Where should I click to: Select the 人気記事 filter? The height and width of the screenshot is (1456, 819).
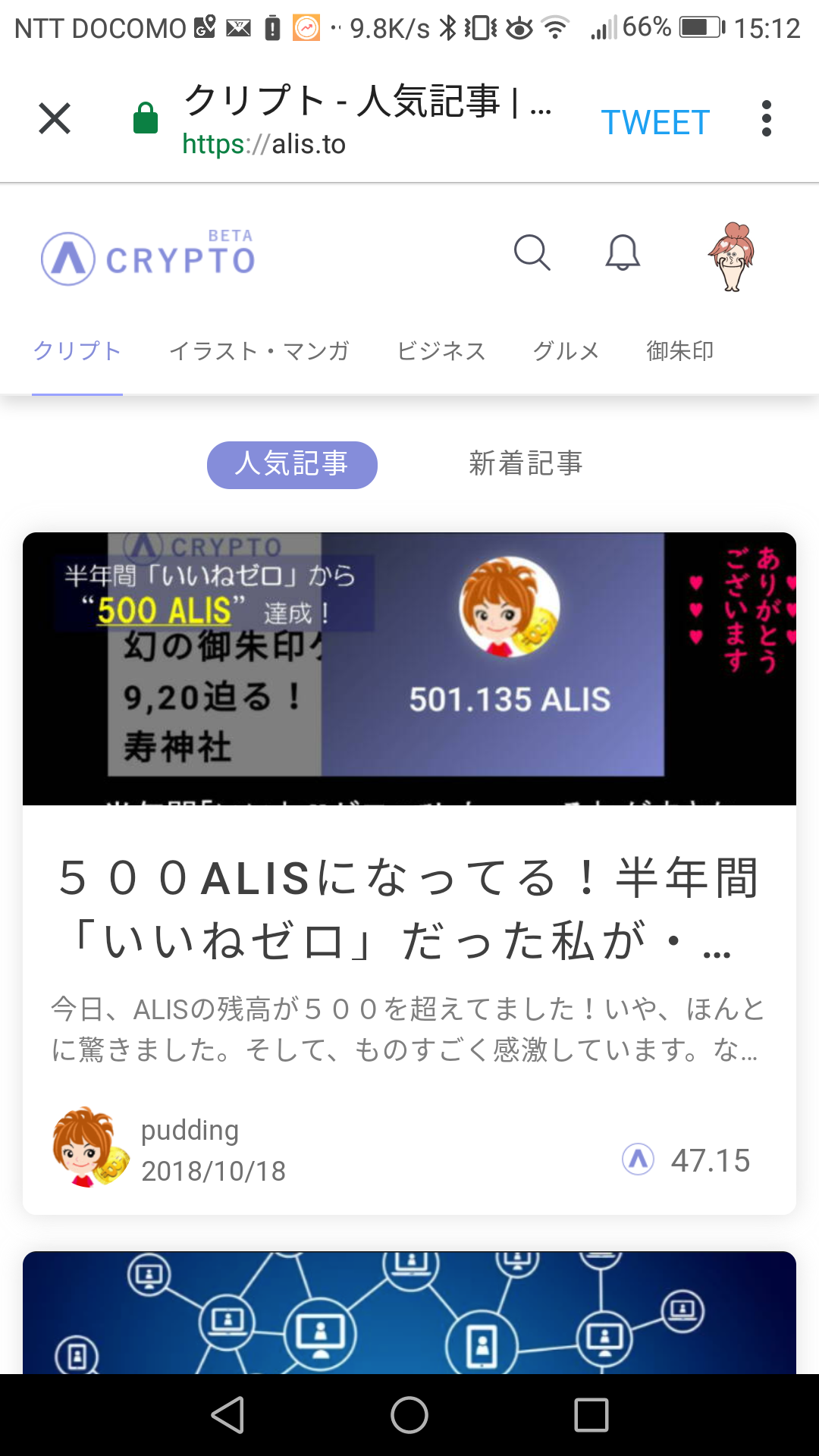coord(292,464)
